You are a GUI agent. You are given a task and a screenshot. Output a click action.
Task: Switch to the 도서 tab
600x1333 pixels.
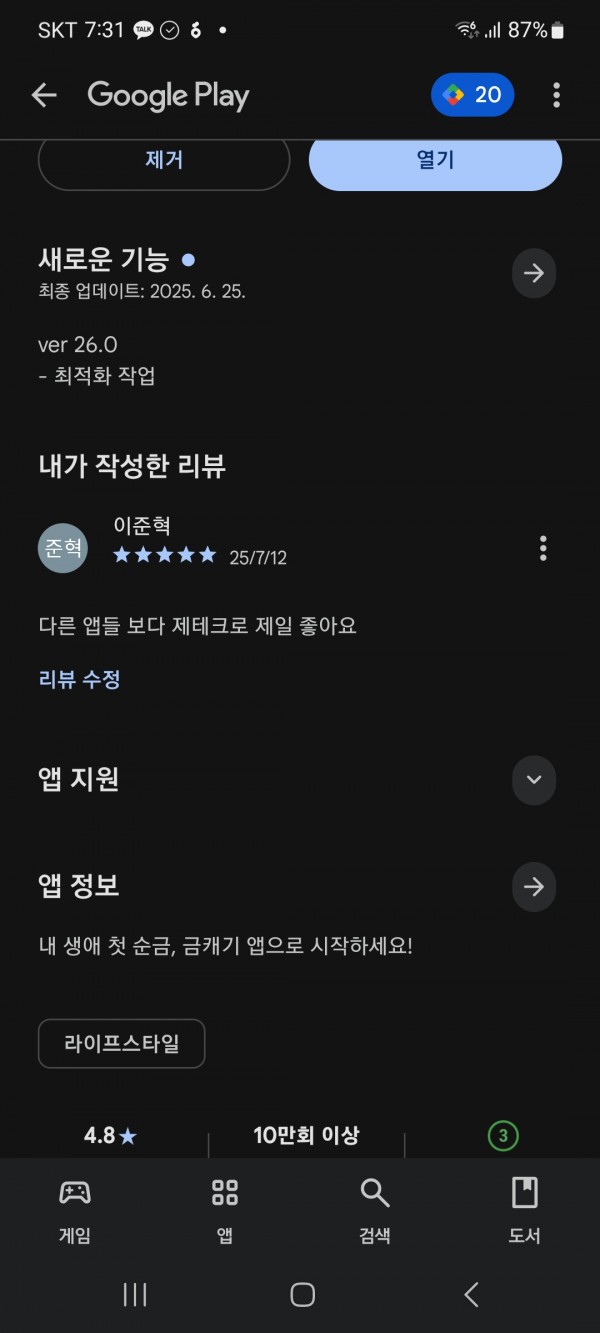[x=525, y=1210]
